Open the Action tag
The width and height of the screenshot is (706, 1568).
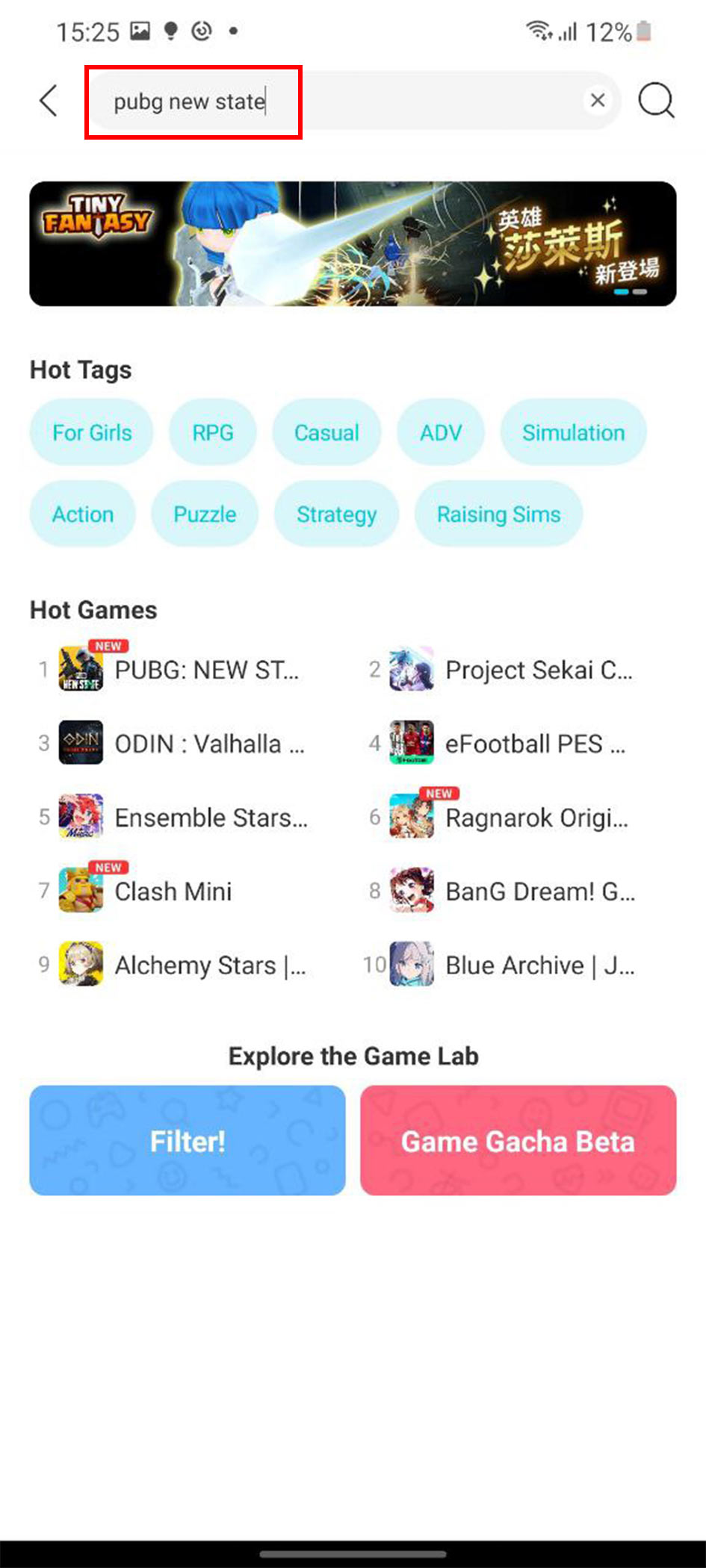tap(83, 514)
